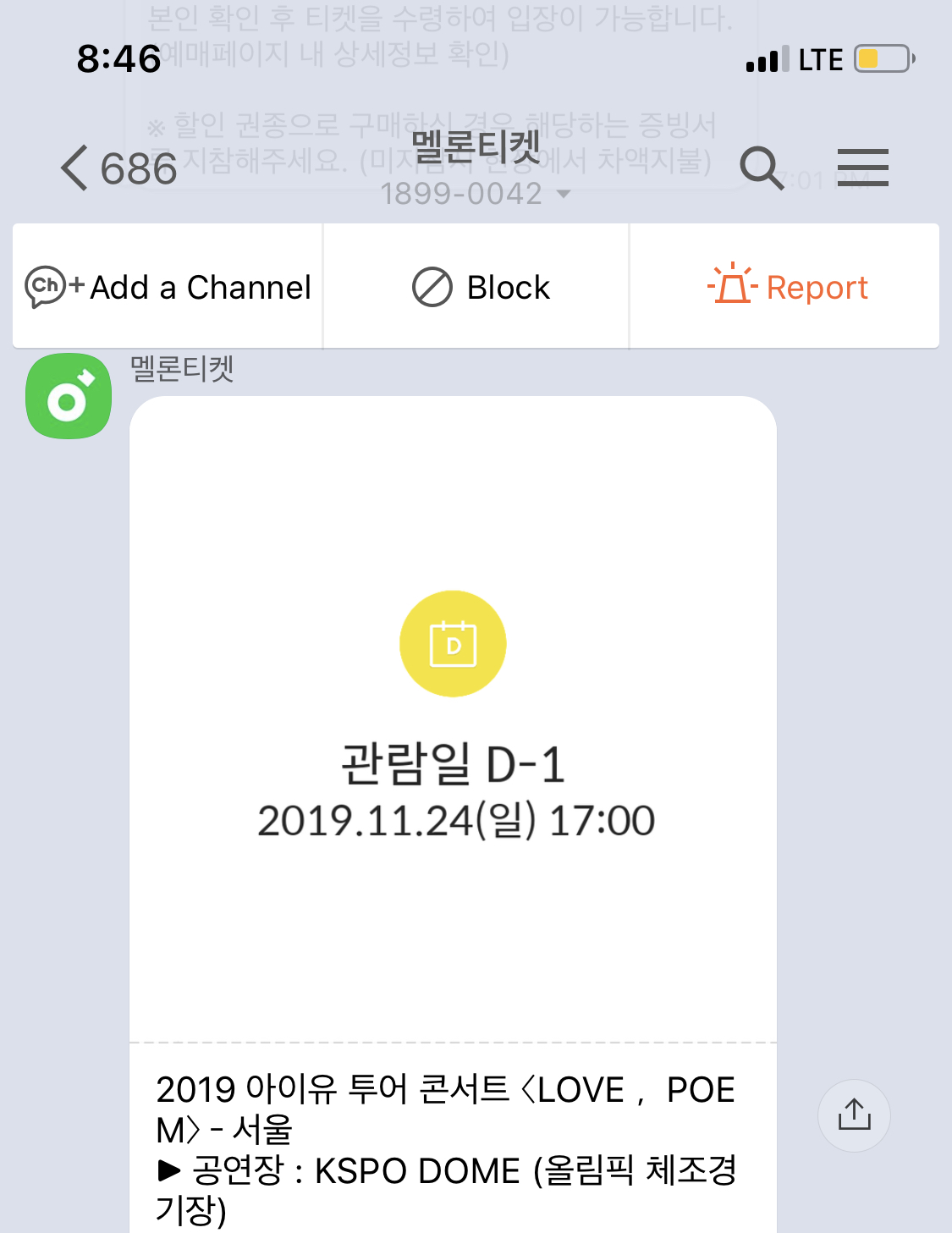Click the Report alarm icon
952x1233 pixels.
(x=733, y=286)
